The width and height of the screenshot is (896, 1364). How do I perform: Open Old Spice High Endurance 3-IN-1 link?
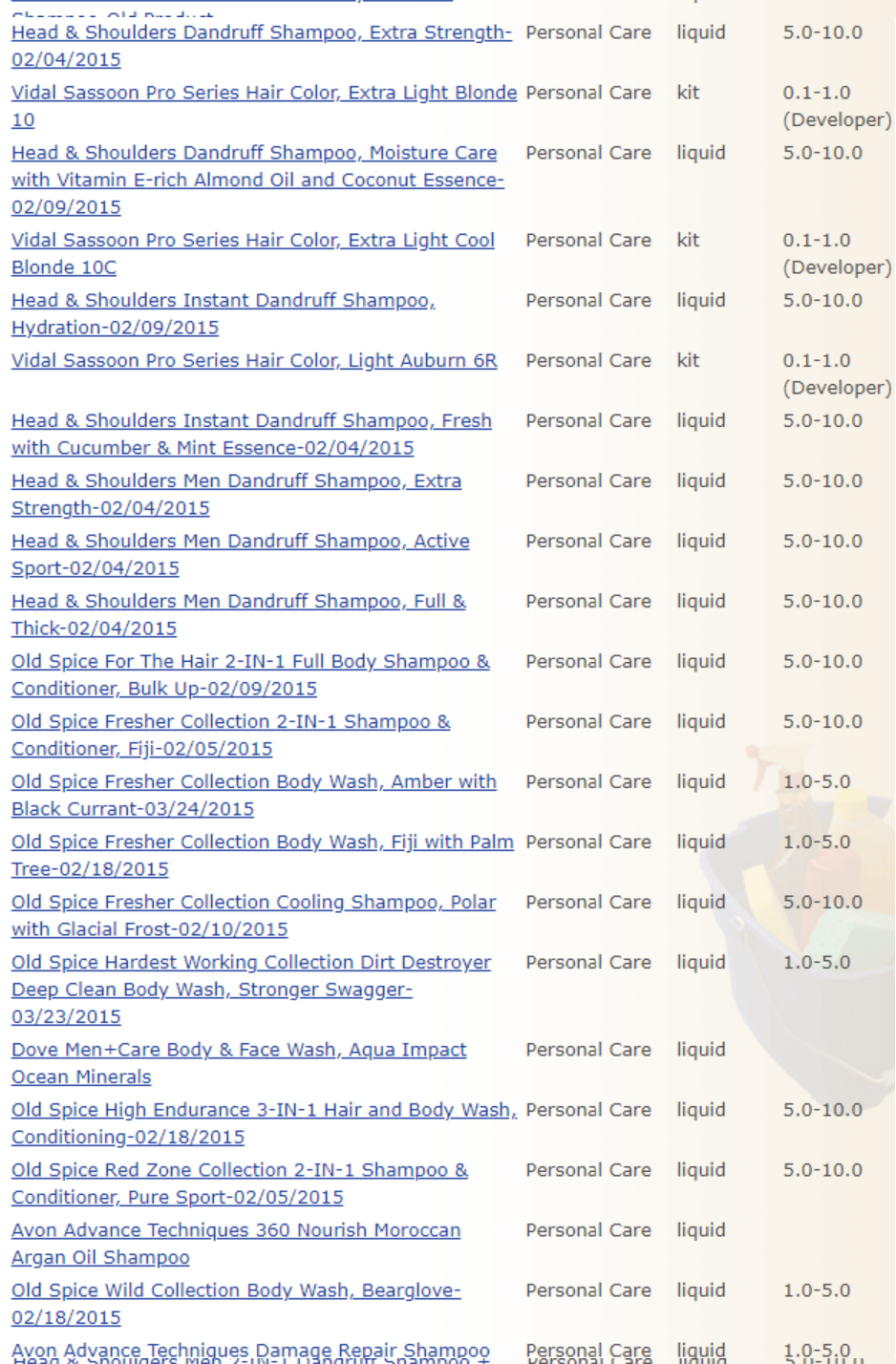263,1111
